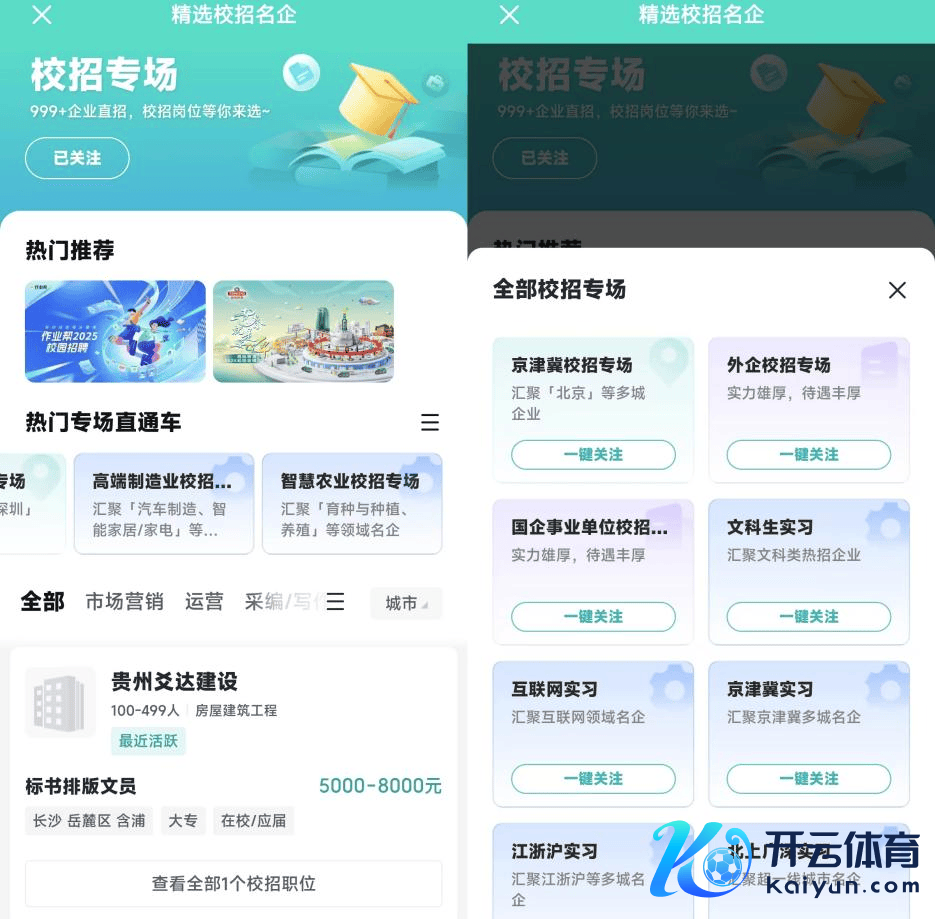Follow 外企校招专场 with 一键关注
The height and width of the screenshot is (919, 935).
point(808,455)
